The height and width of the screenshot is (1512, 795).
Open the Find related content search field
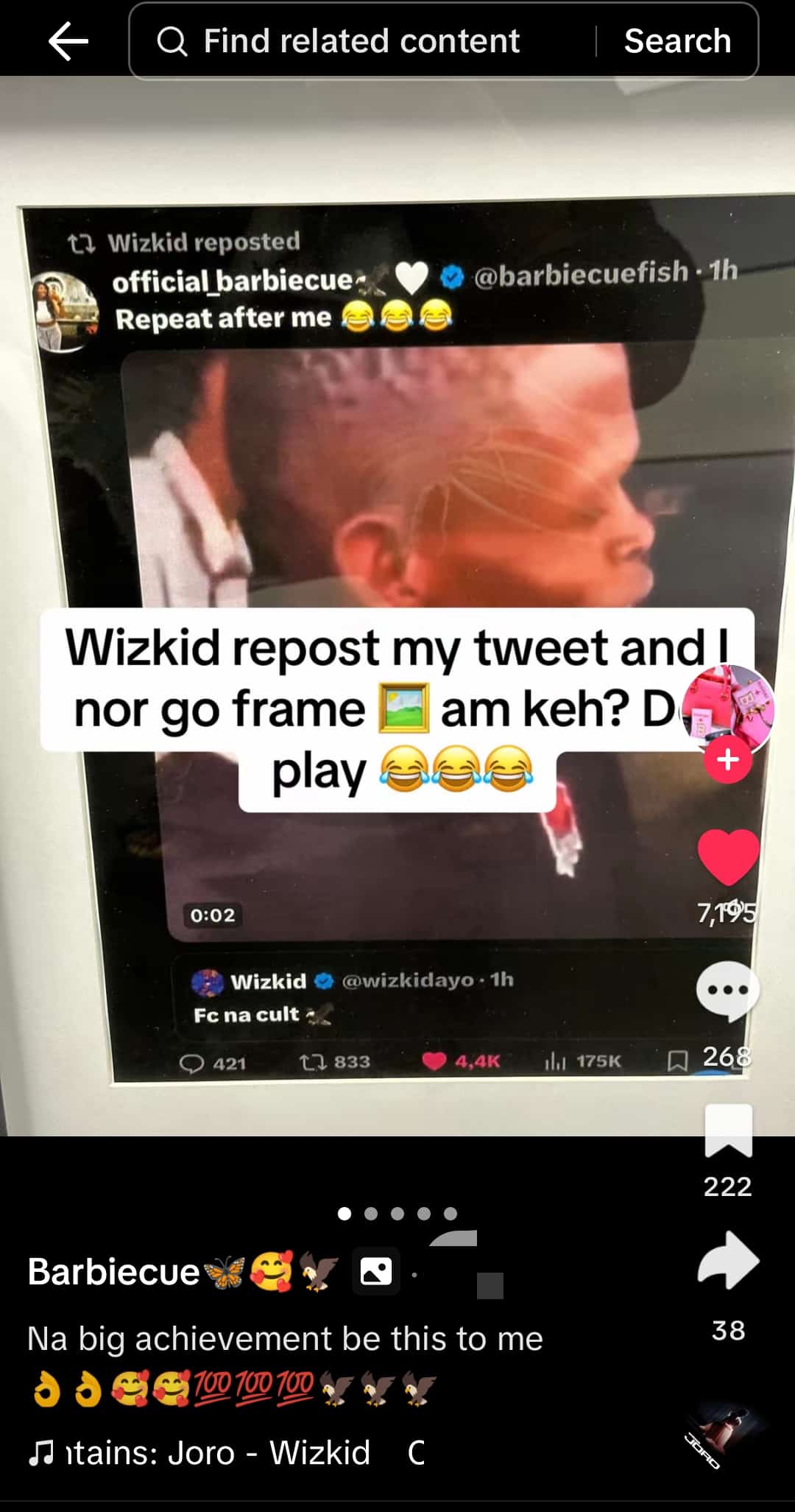[x=361, y=41]
